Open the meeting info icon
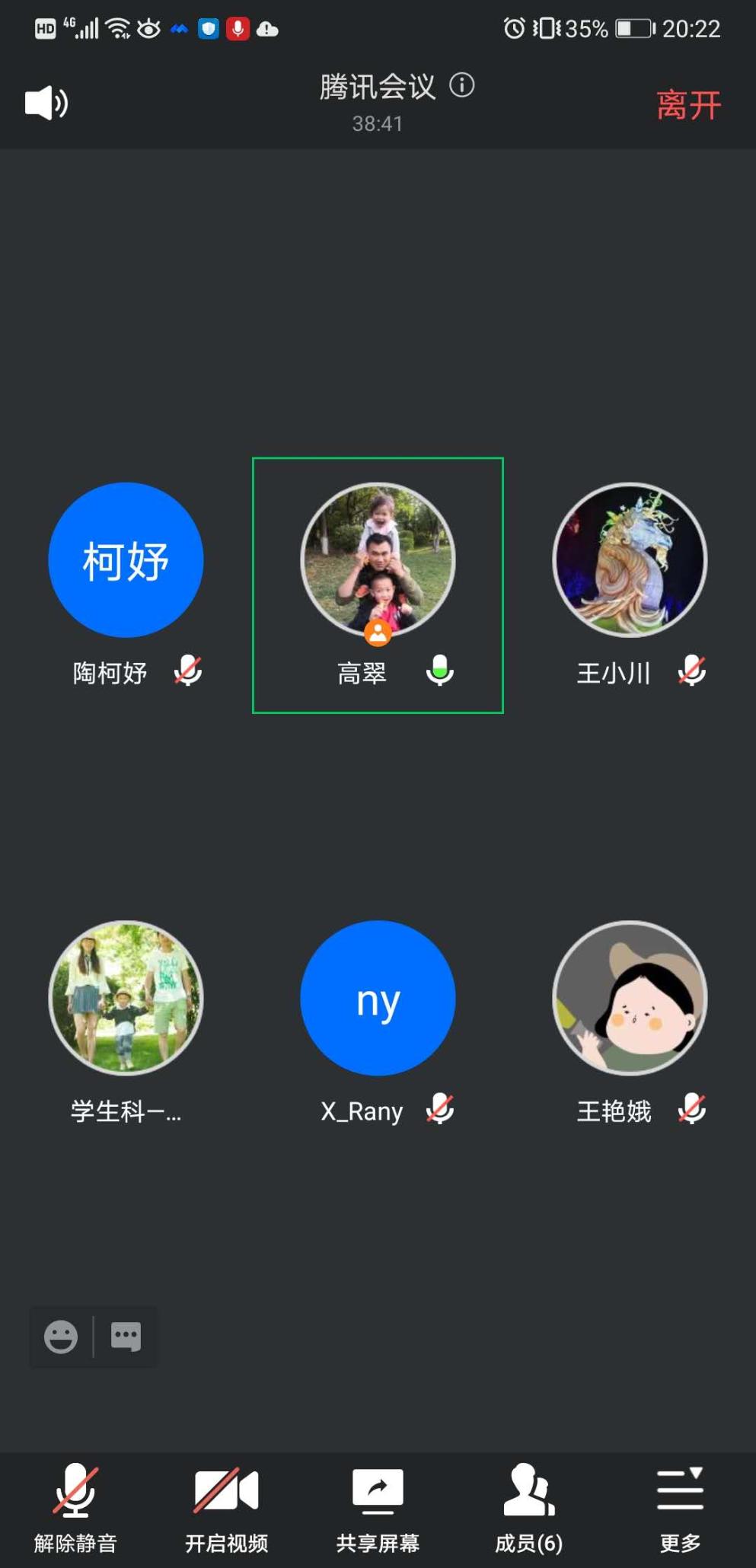Screen dimensions: 756x1568 [x=461, y=85]
